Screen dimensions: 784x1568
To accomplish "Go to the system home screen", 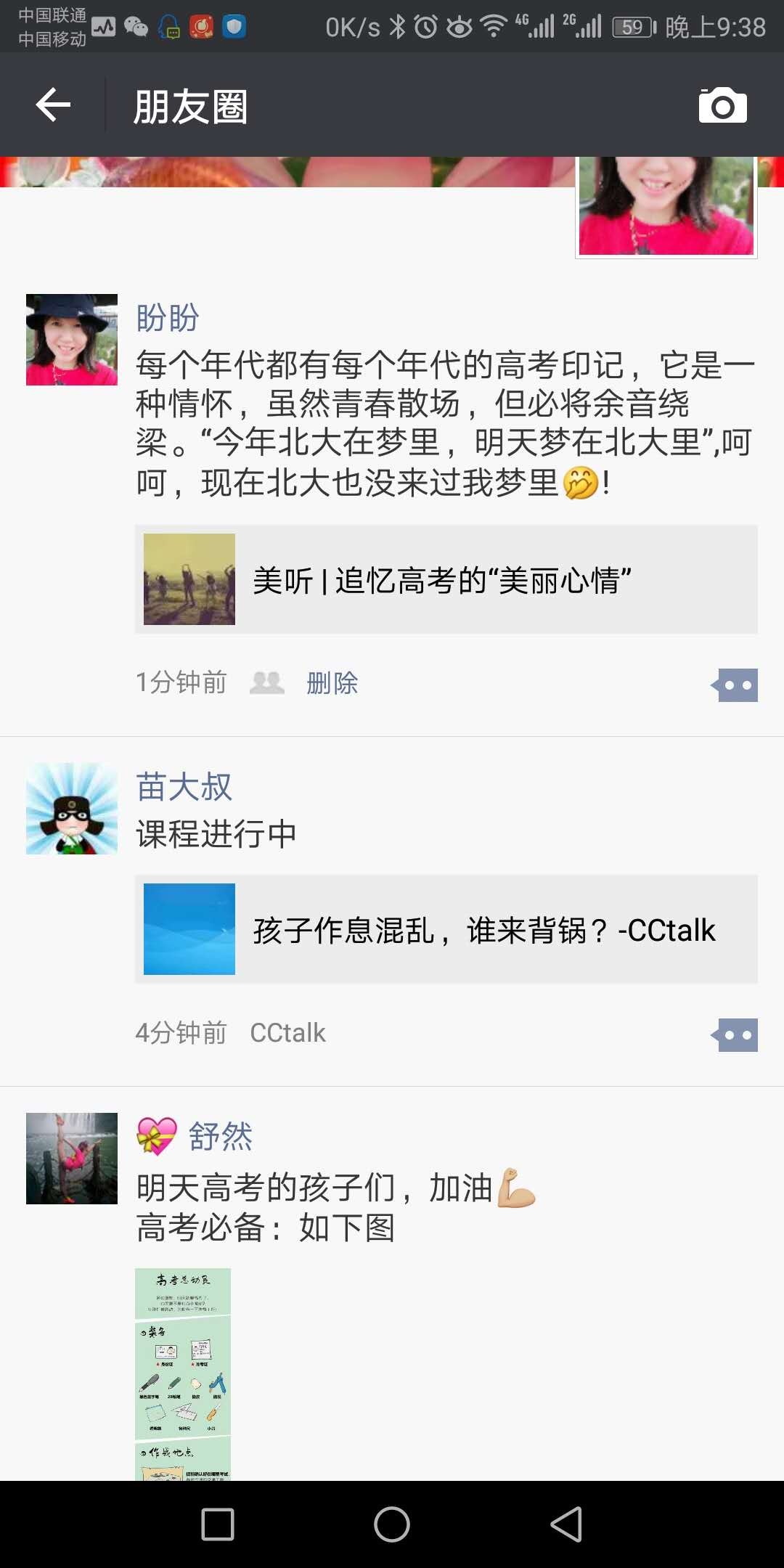I will click(392, 1524).
